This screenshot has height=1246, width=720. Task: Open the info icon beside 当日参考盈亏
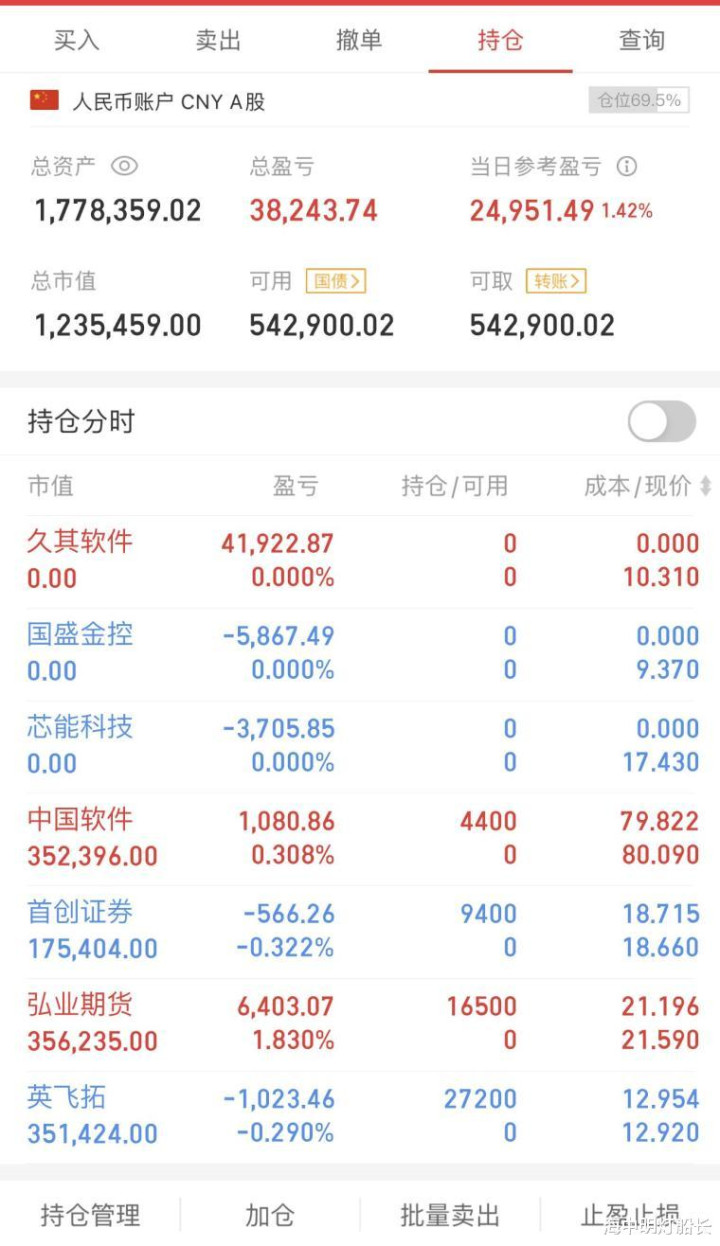[x=626, y=166]
